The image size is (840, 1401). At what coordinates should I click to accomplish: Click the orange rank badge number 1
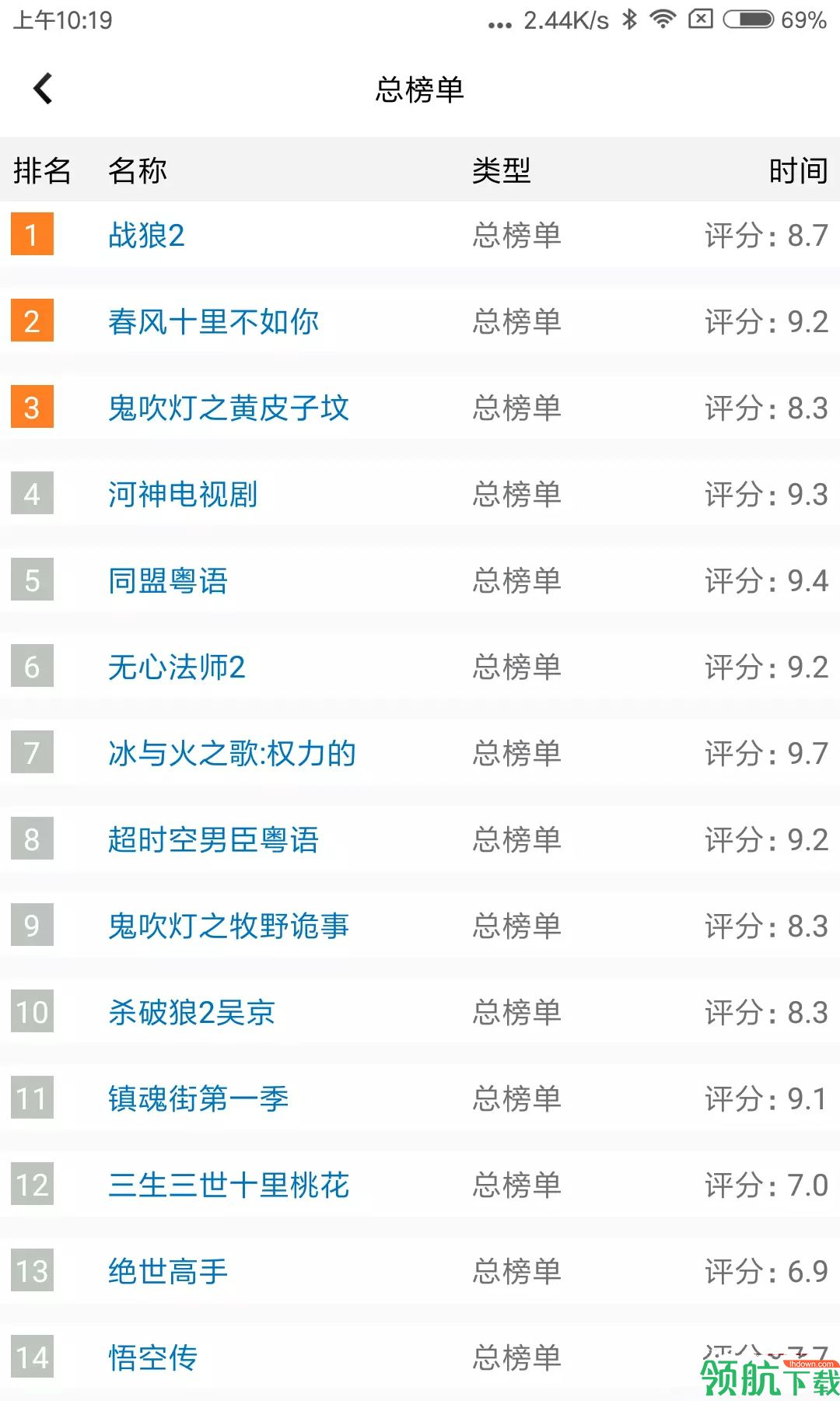coord(32,236)
